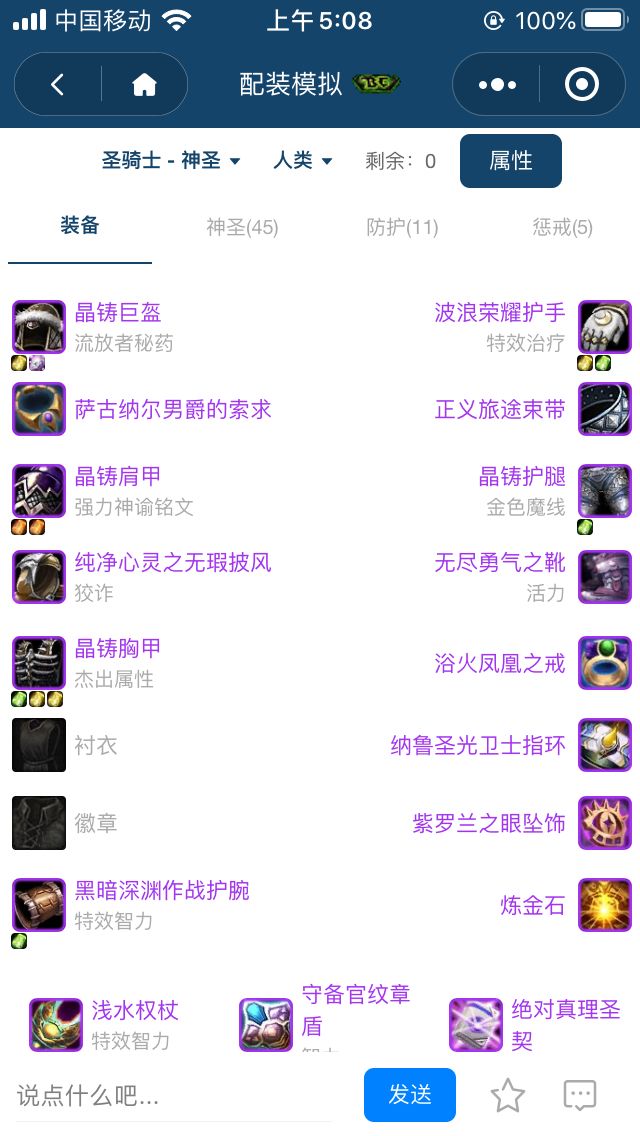This screenshot has height=1136, width=640.
Task: Open the 人类 race dropdown
Action: (x=303, y=161)
